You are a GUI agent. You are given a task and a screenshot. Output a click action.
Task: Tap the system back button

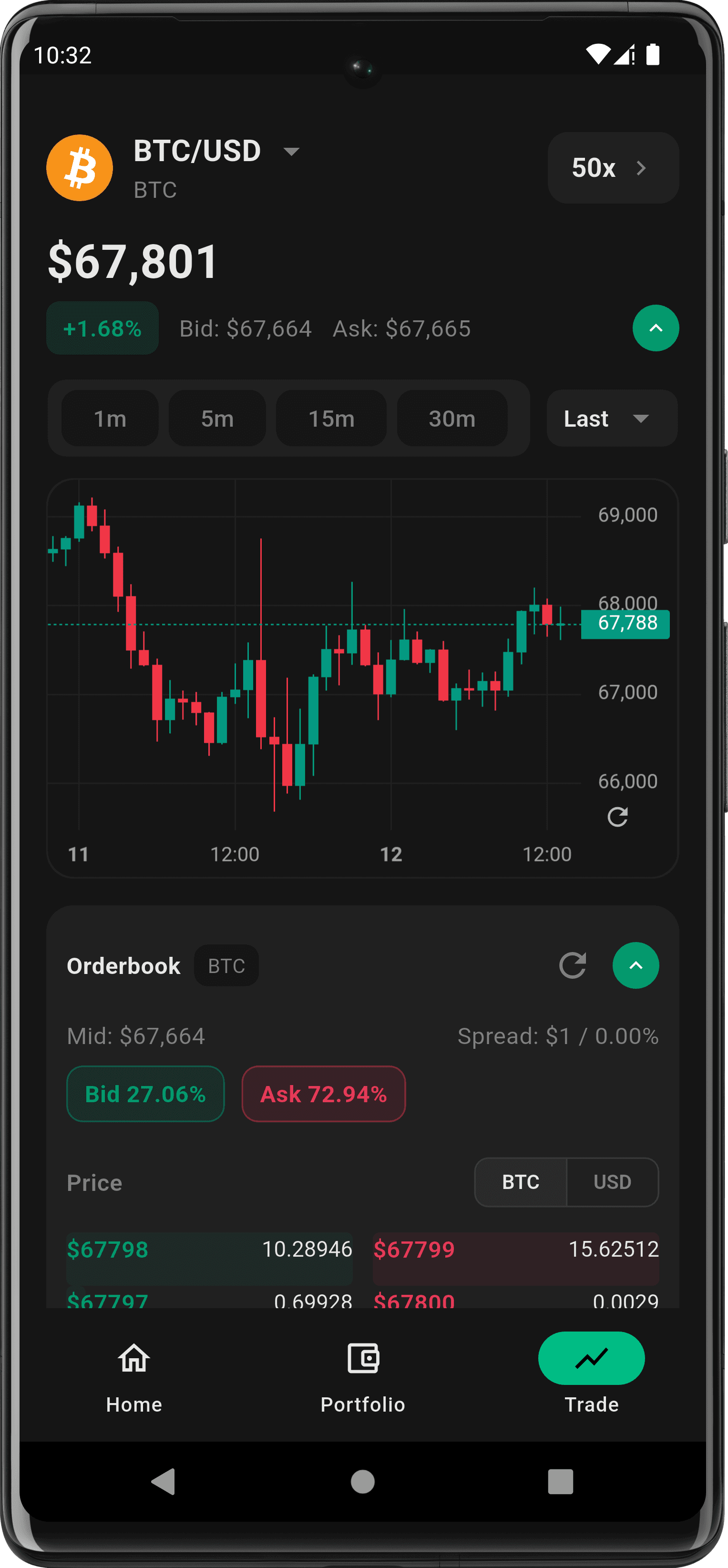pos(163,1482)
